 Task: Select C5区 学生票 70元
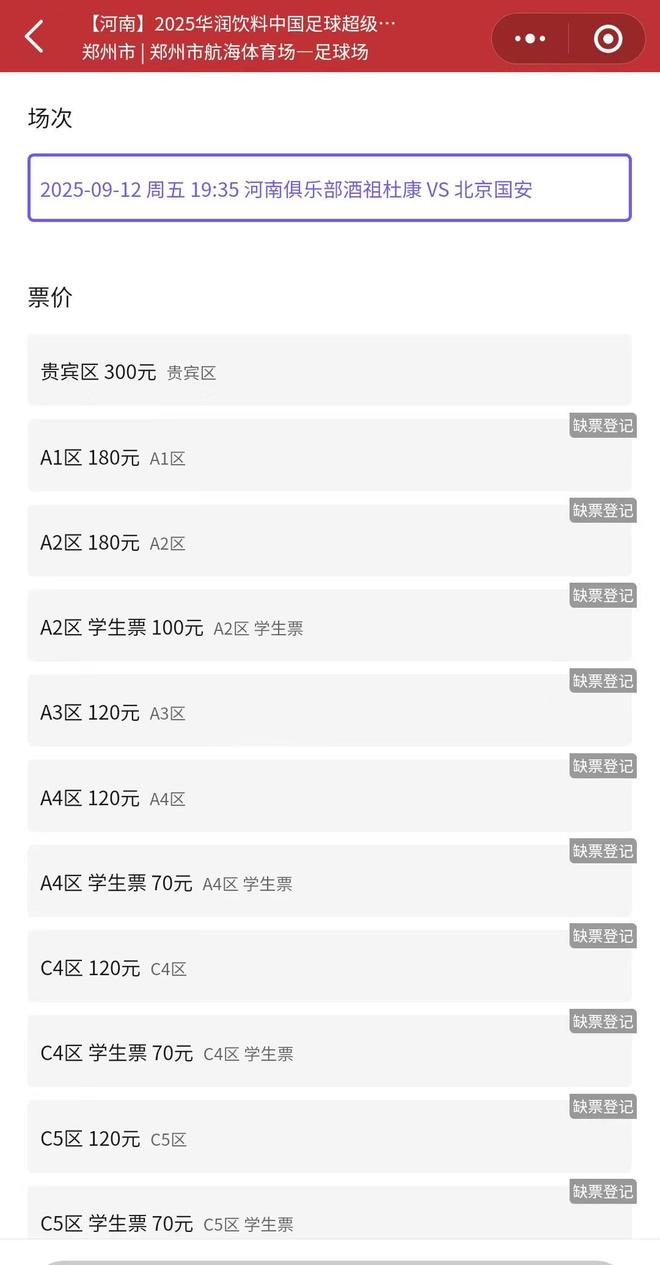pyautogui.click(x=329, y=1221)
